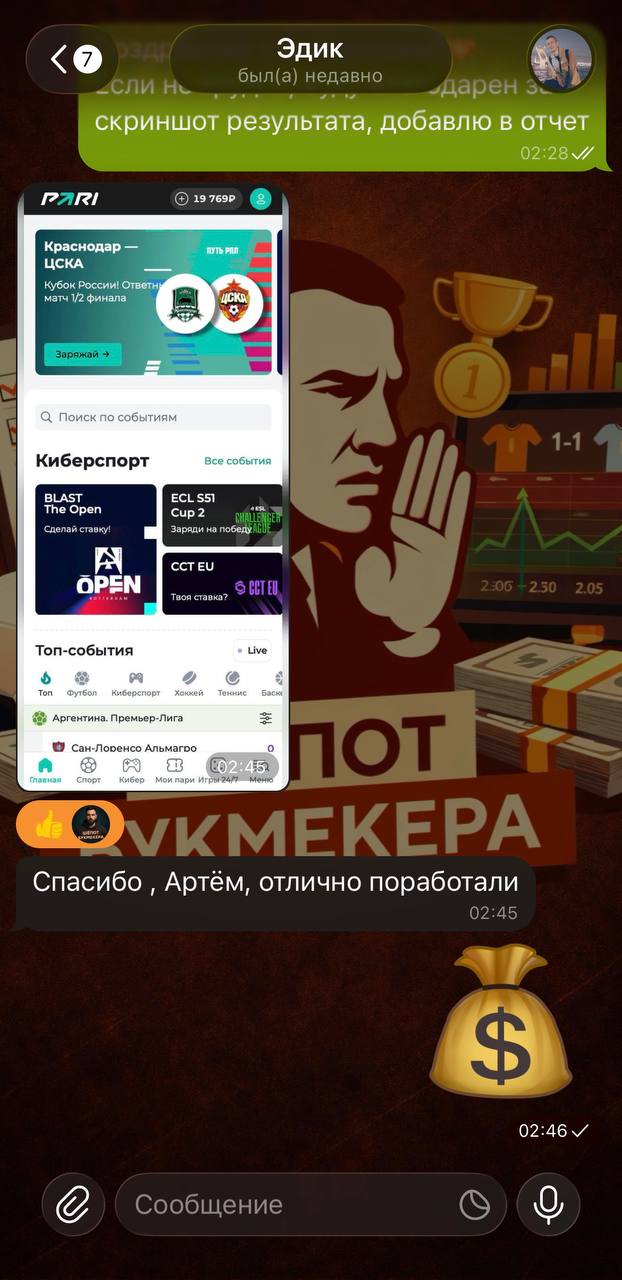Open the PARI screenshot image
Screen dimensions: 622x1280
(x=152, y=487)
